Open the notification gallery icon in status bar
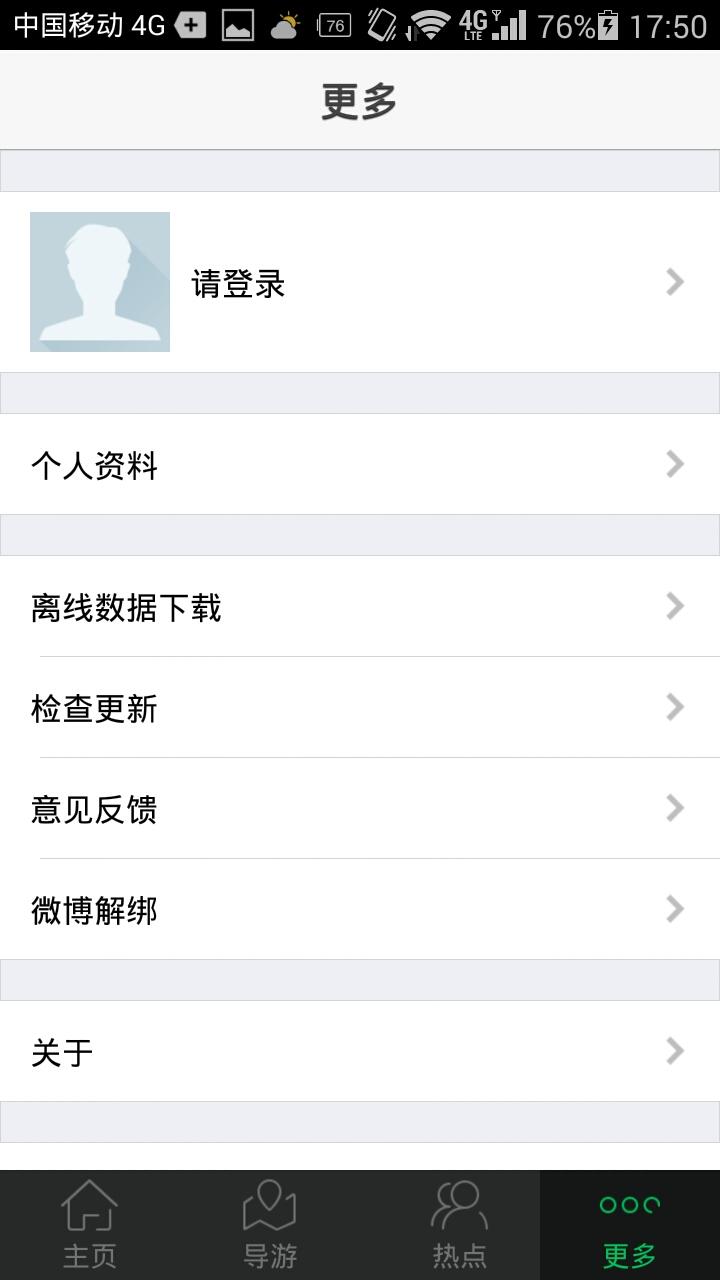Viewport: 720px width, 1280px height. coord(237,27)
